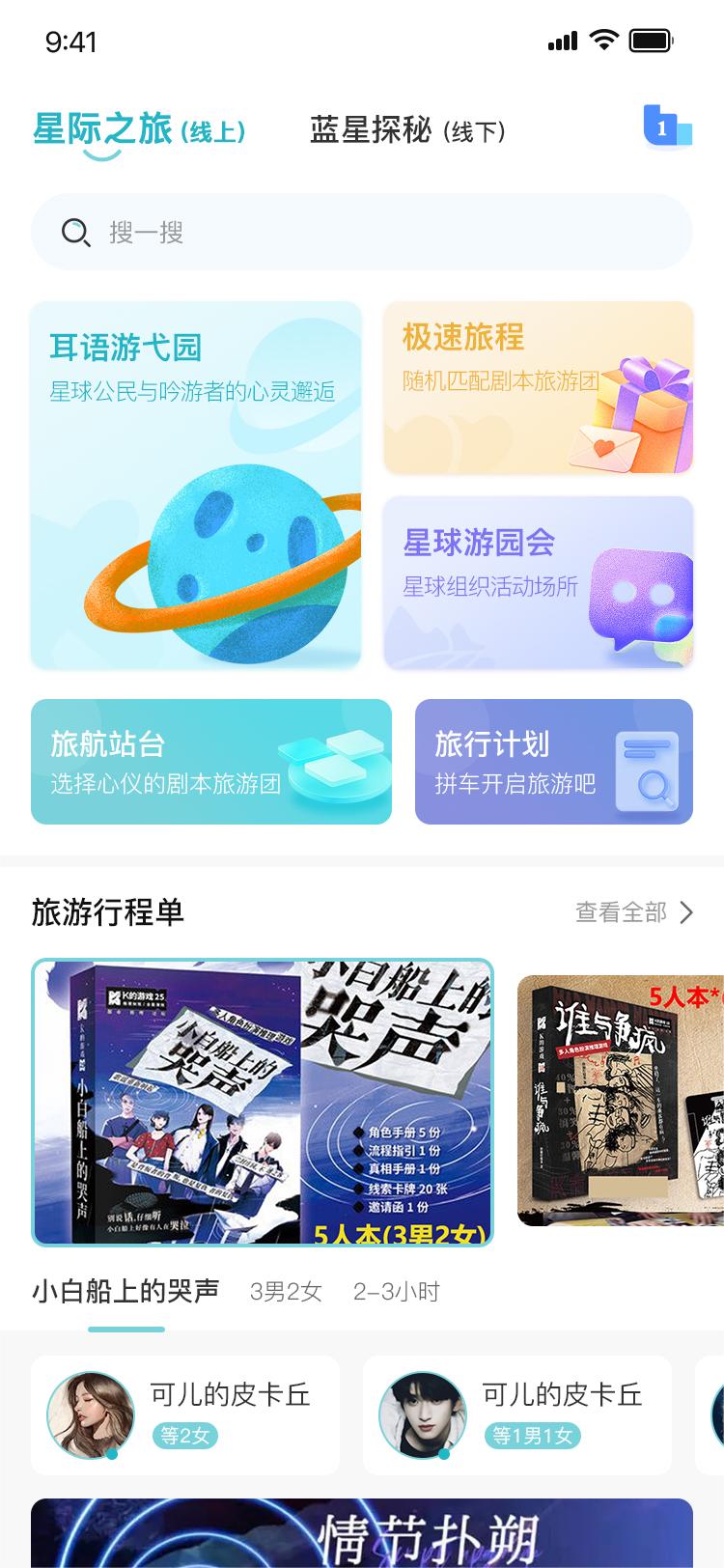The width and height of the screenshot is (724, 1568).
Task: Open the blue folder icon with badge 1
Action: (x=667, y=126)
